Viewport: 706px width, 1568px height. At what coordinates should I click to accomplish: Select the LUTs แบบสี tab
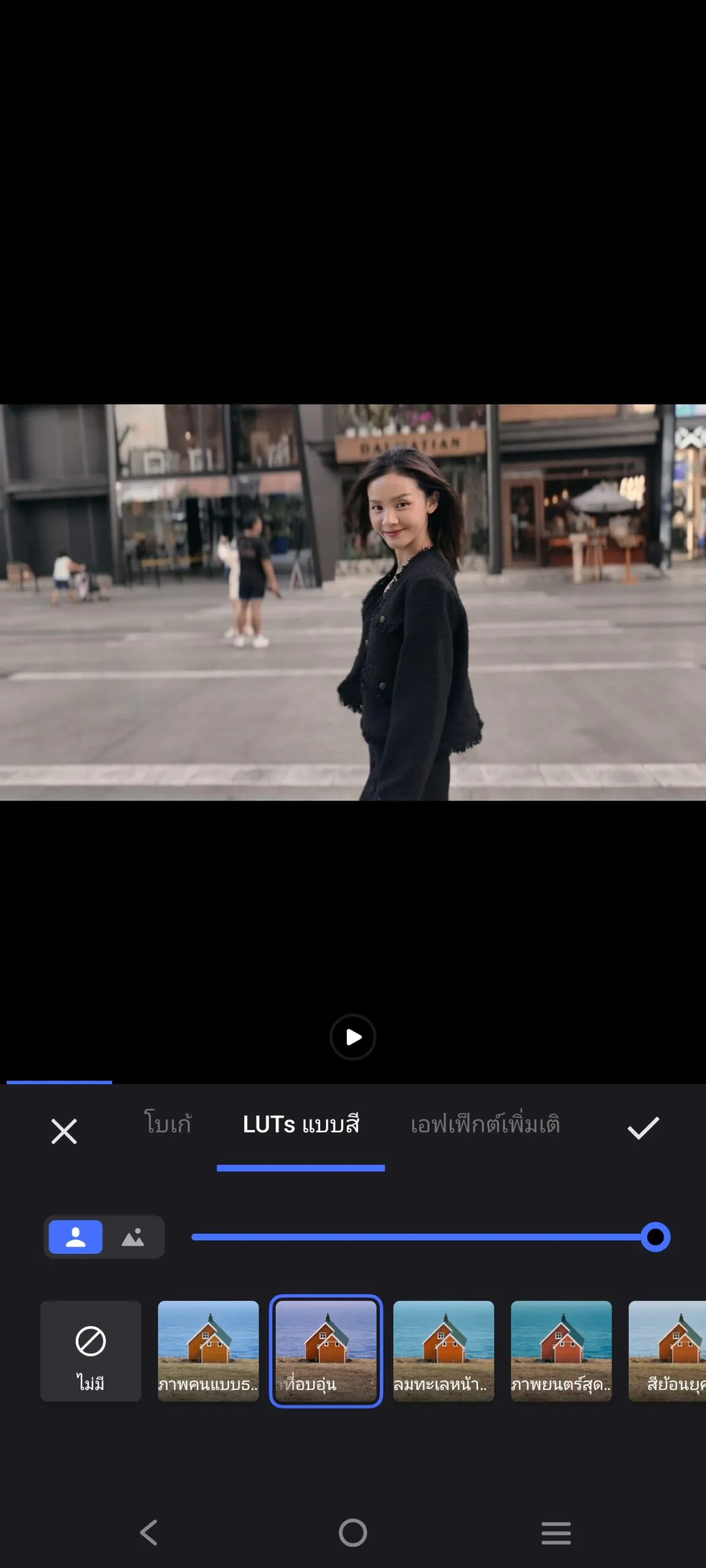click(300, 1125)
